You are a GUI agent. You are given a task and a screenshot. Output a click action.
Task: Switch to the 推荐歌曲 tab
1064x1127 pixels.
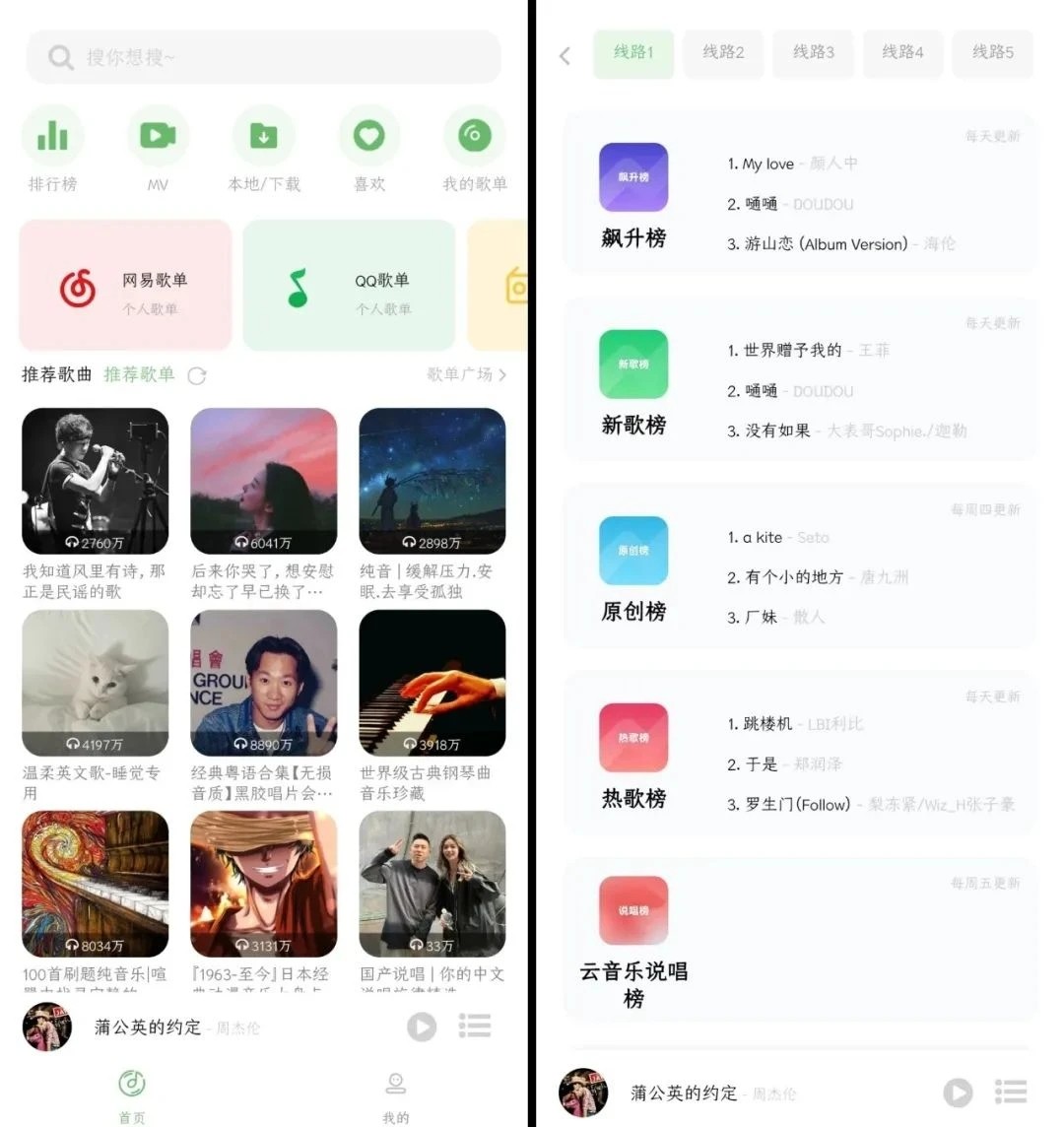[56, 375]
